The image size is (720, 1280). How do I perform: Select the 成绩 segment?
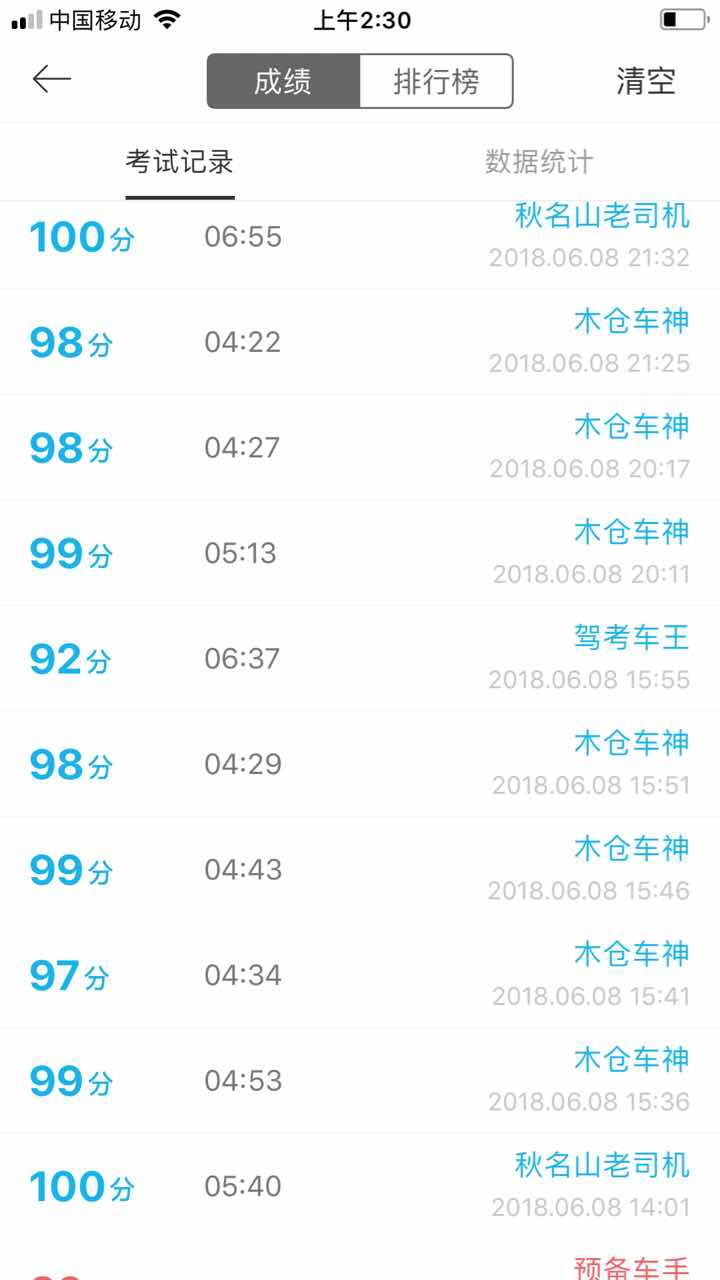pos(283,81)
